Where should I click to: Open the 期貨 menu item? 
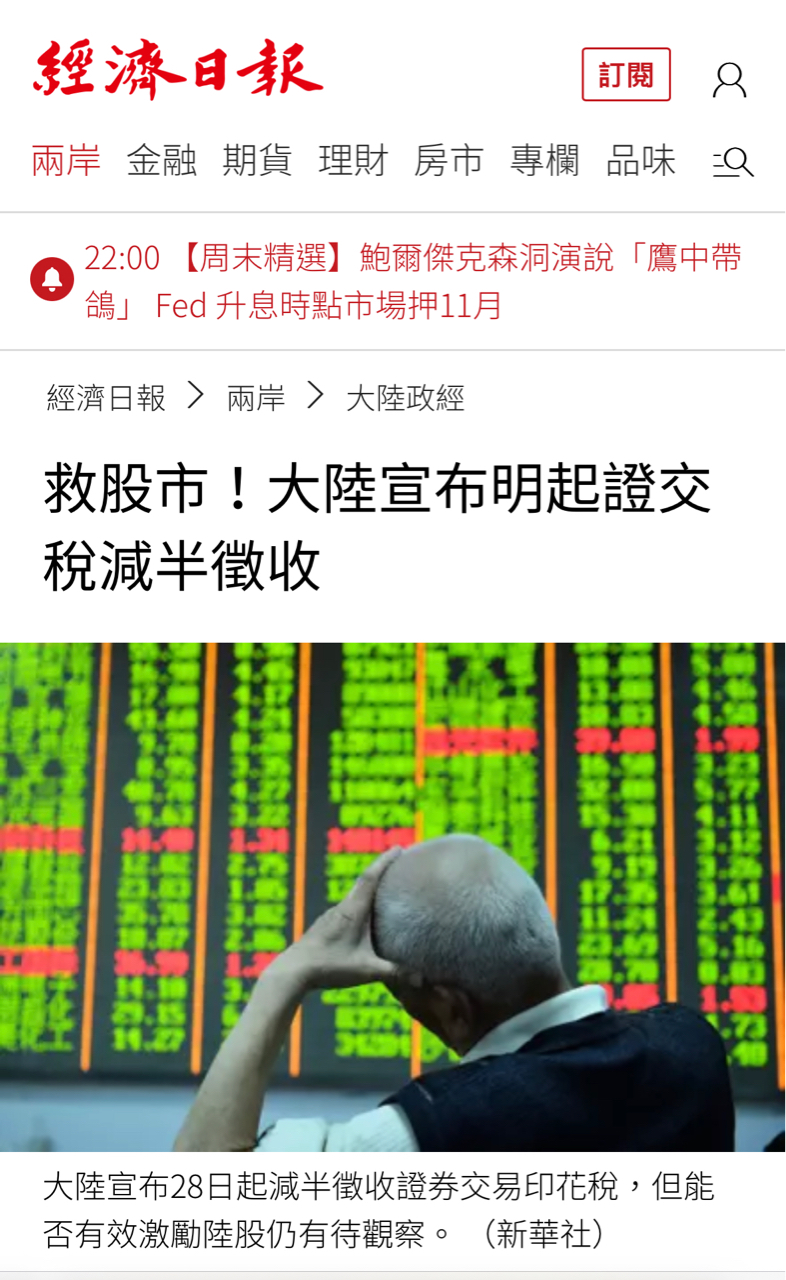(x=257, y=158)
